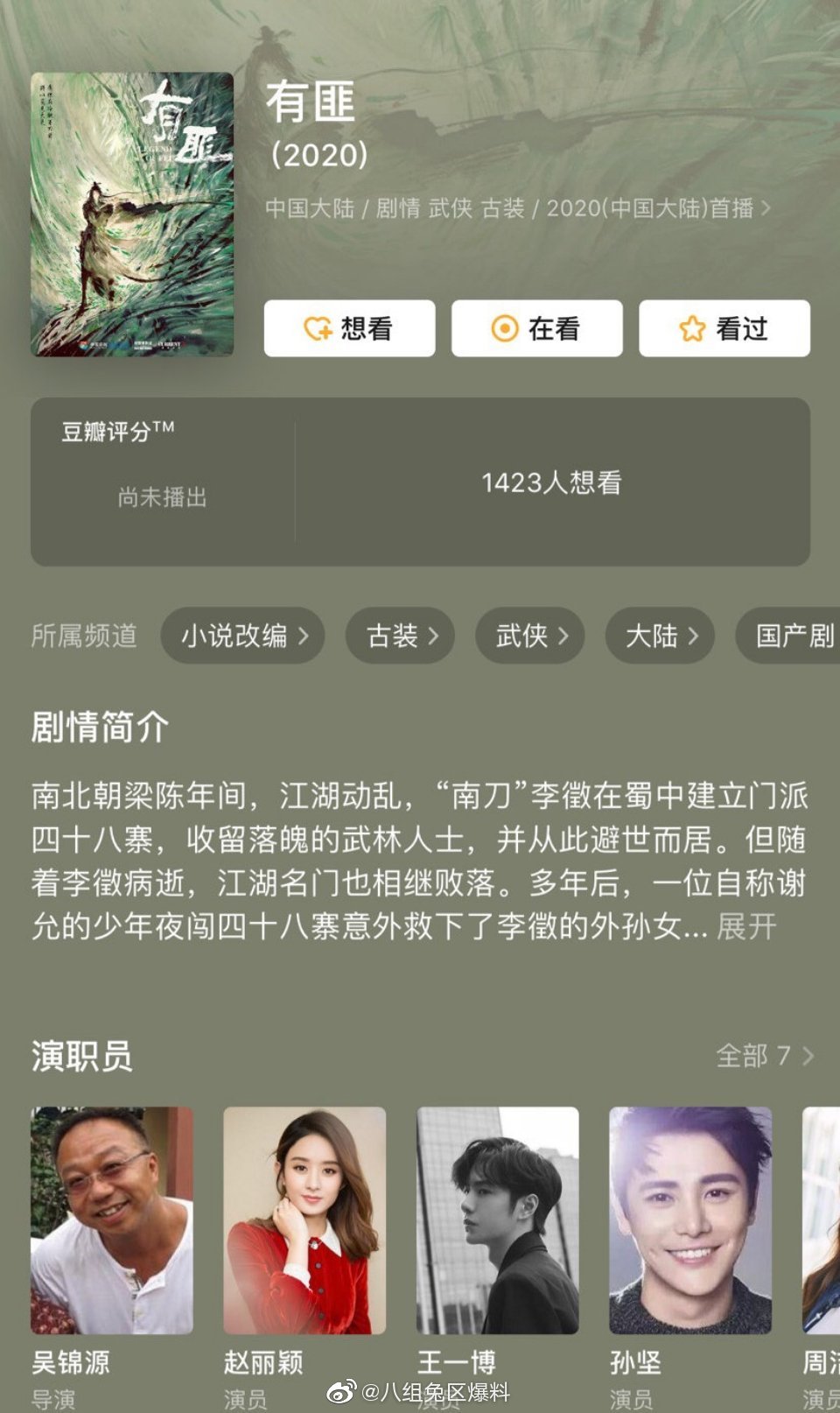Mark the drama as 想看 (want to watch)

coord(349,328)
